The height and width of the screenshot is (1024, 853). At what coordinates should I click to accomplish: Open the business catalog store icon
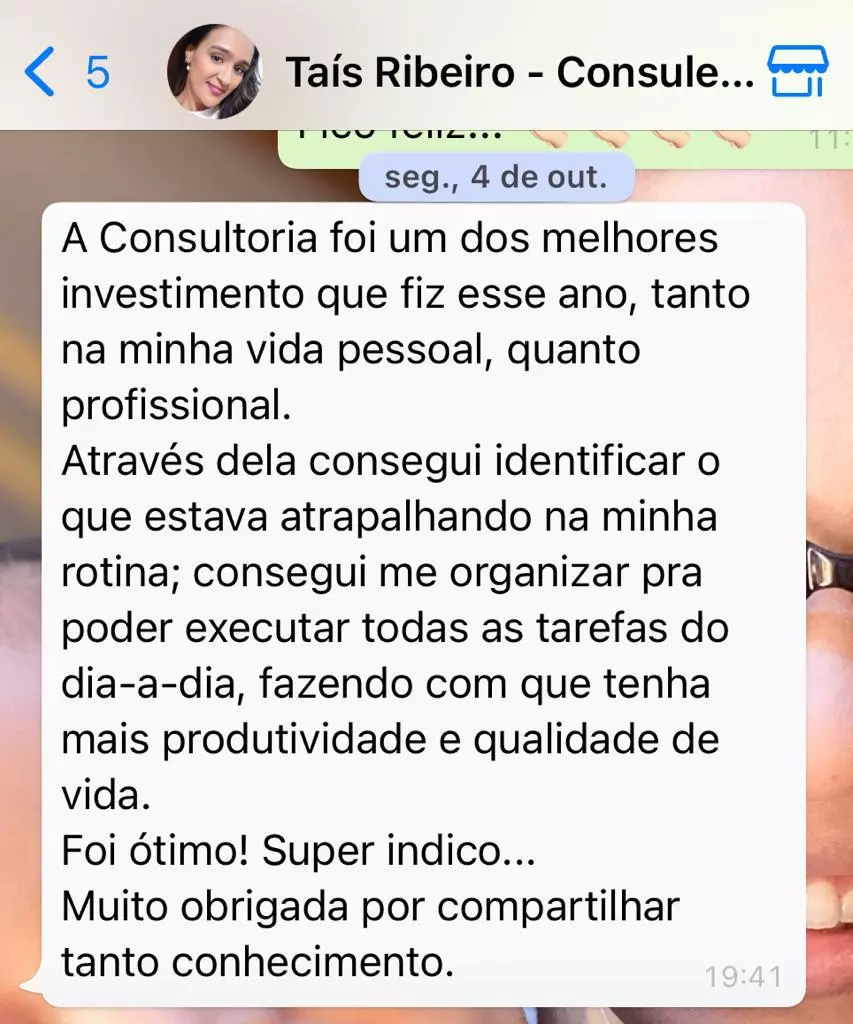tap(797, 72)
